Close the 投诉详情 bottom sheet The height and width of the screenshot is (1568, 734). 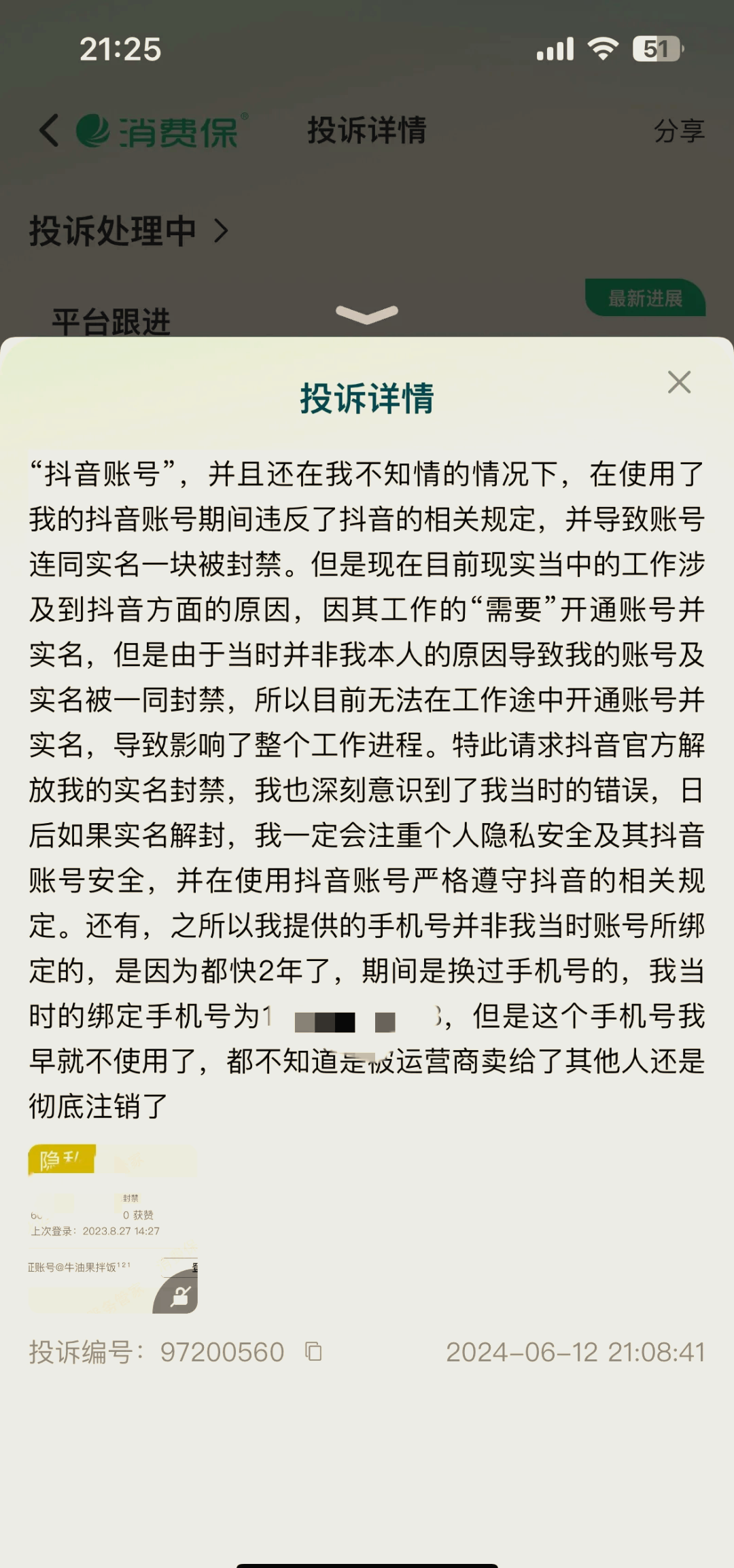pyautogui.click(x=679, y=383)
